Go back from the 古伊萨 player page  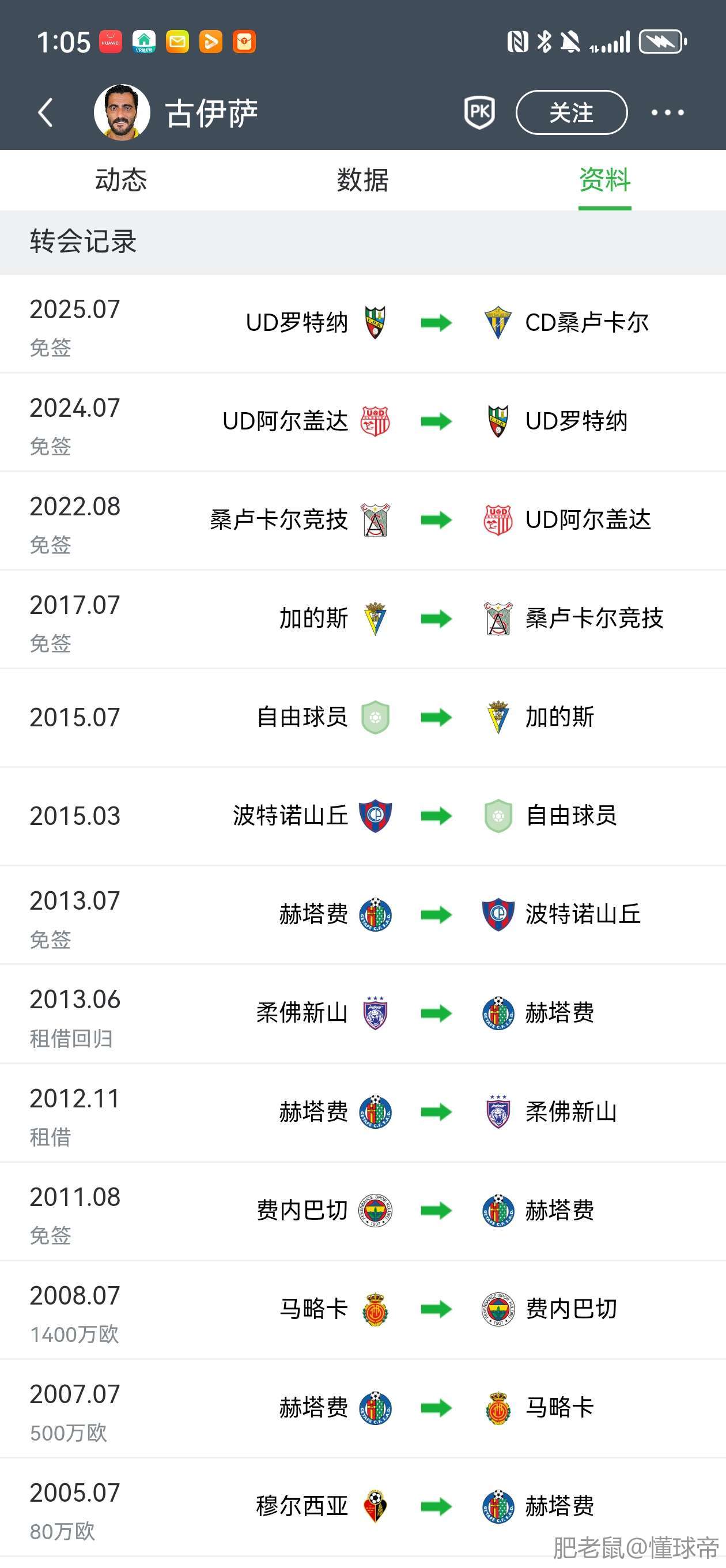46,112
